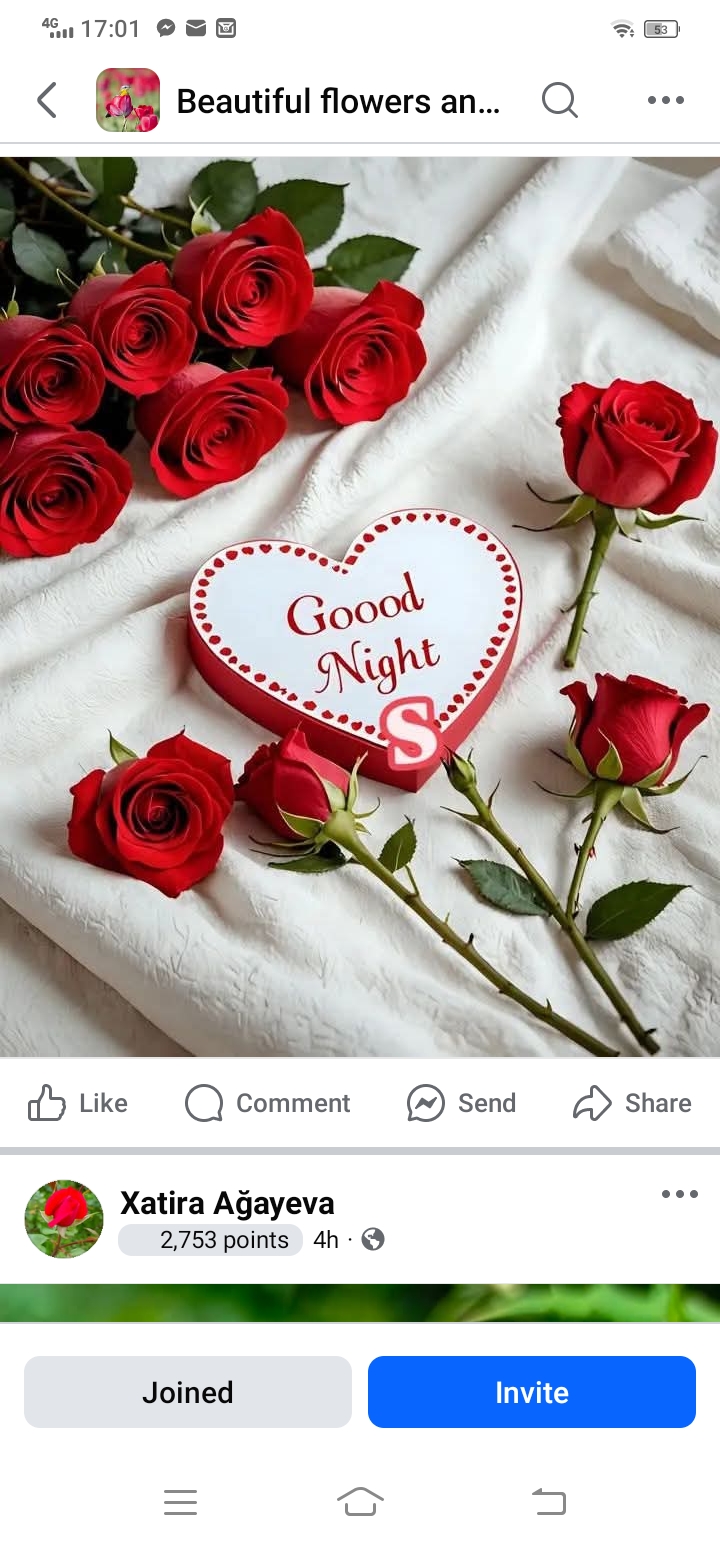Send the Good Night post in Messenger
The height and width of the screenshot is (1544, 720).
pyautogui.click(x=461, y=1103)
